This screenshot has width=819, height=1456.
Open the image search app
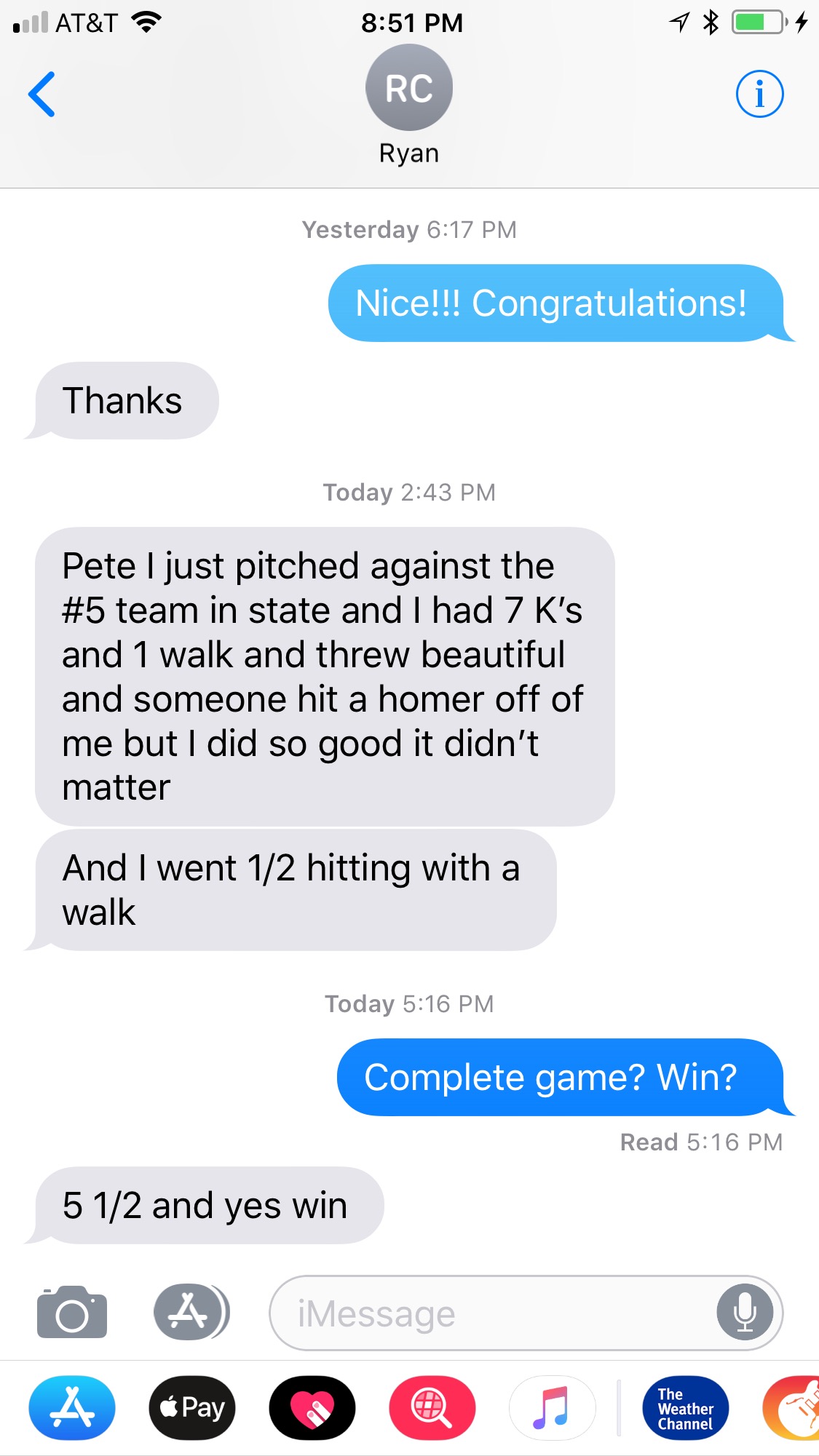pyautogui.click(x=432, y=1408)
